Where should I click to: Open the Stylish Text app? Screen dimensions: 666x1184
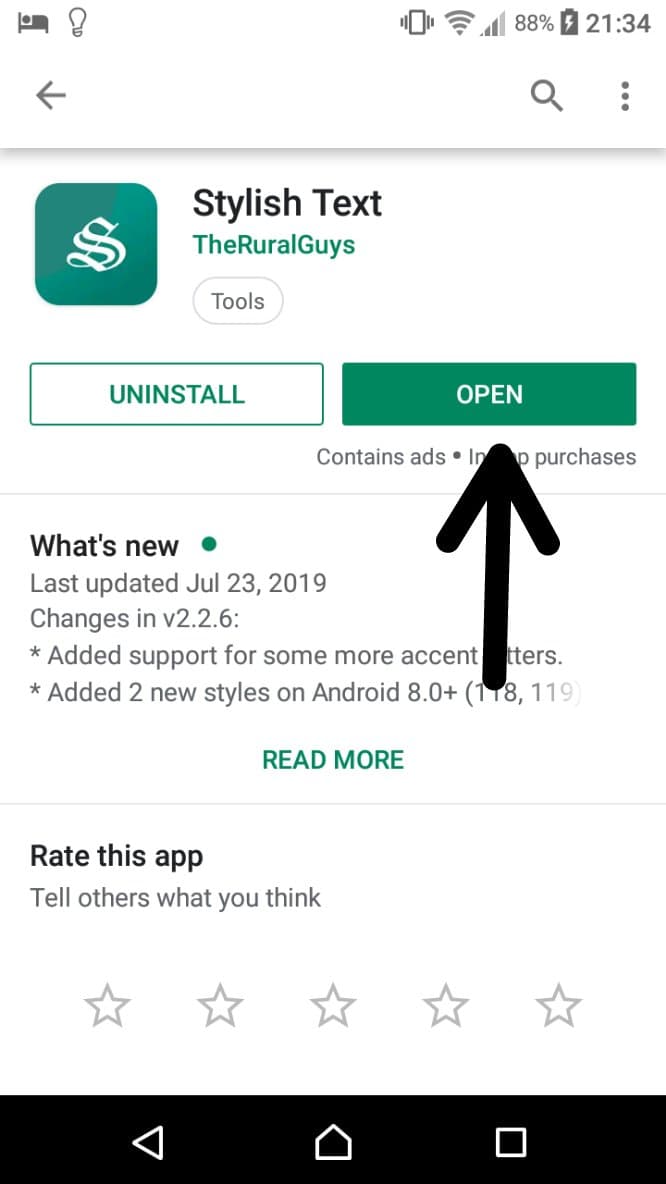(489, 394)
